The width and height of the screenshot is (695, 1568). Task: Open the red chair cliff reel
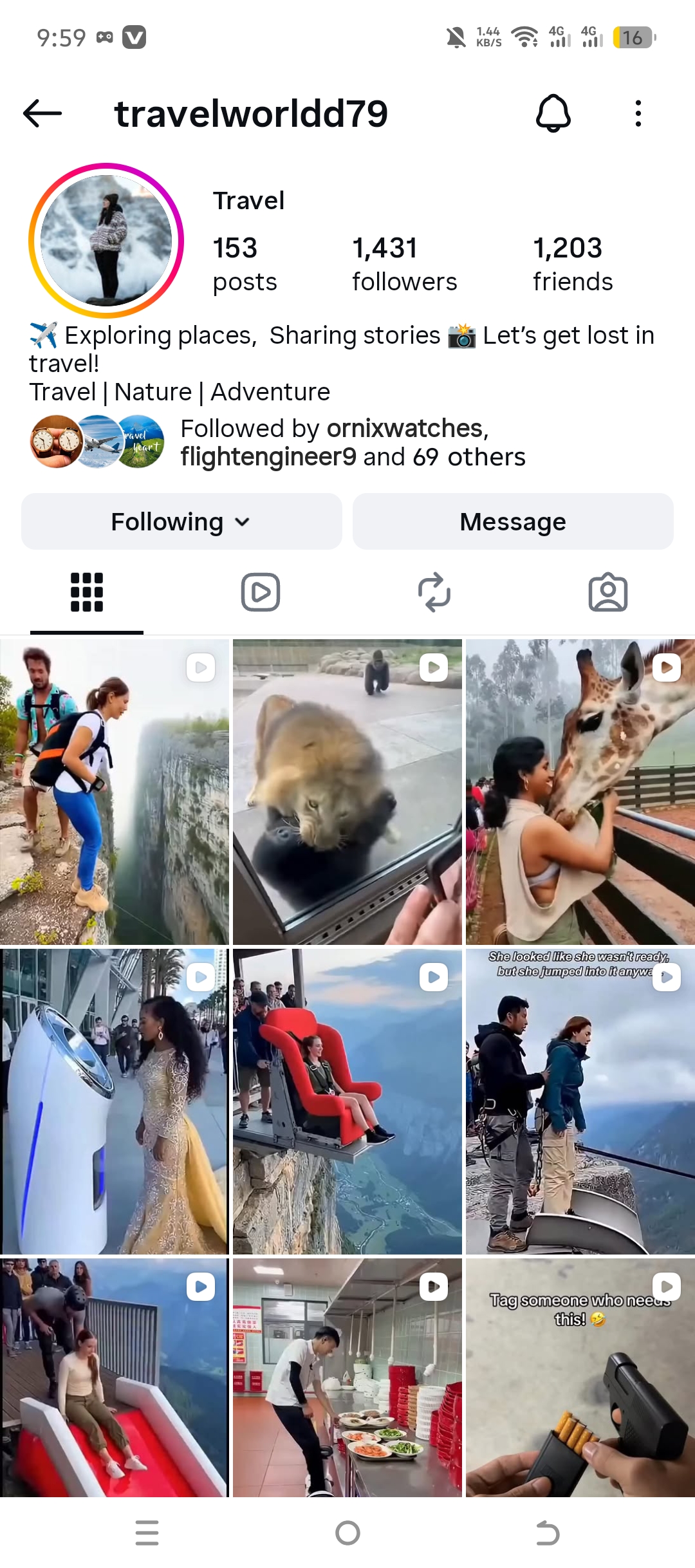point(347,1101)
